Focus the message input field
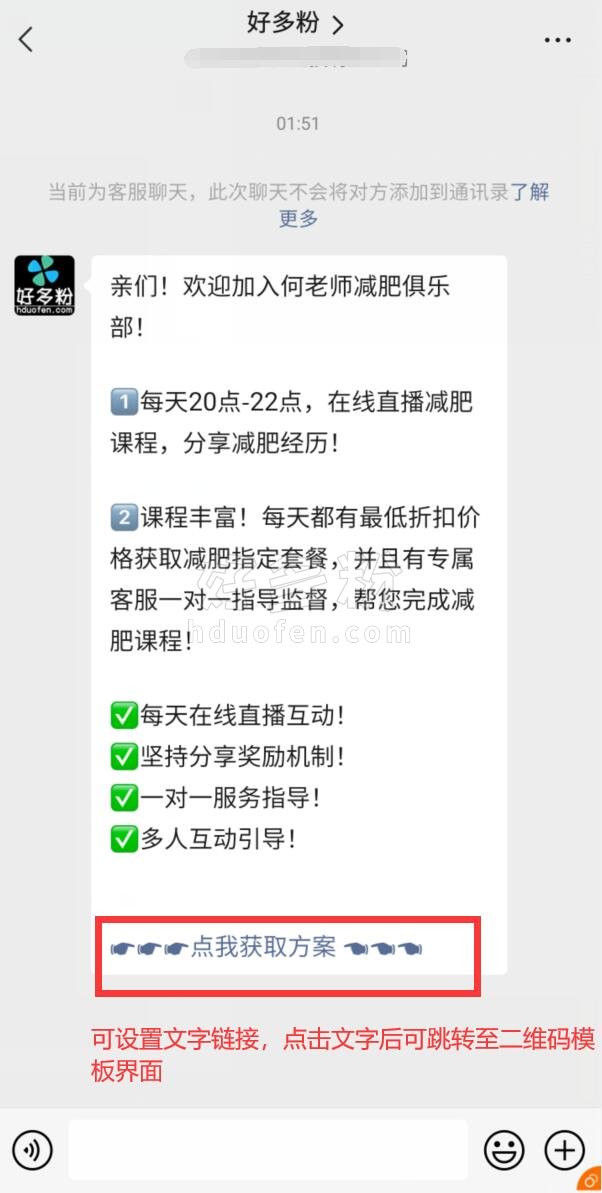This screenshot has width=602, height=1193. [267, 1150]
